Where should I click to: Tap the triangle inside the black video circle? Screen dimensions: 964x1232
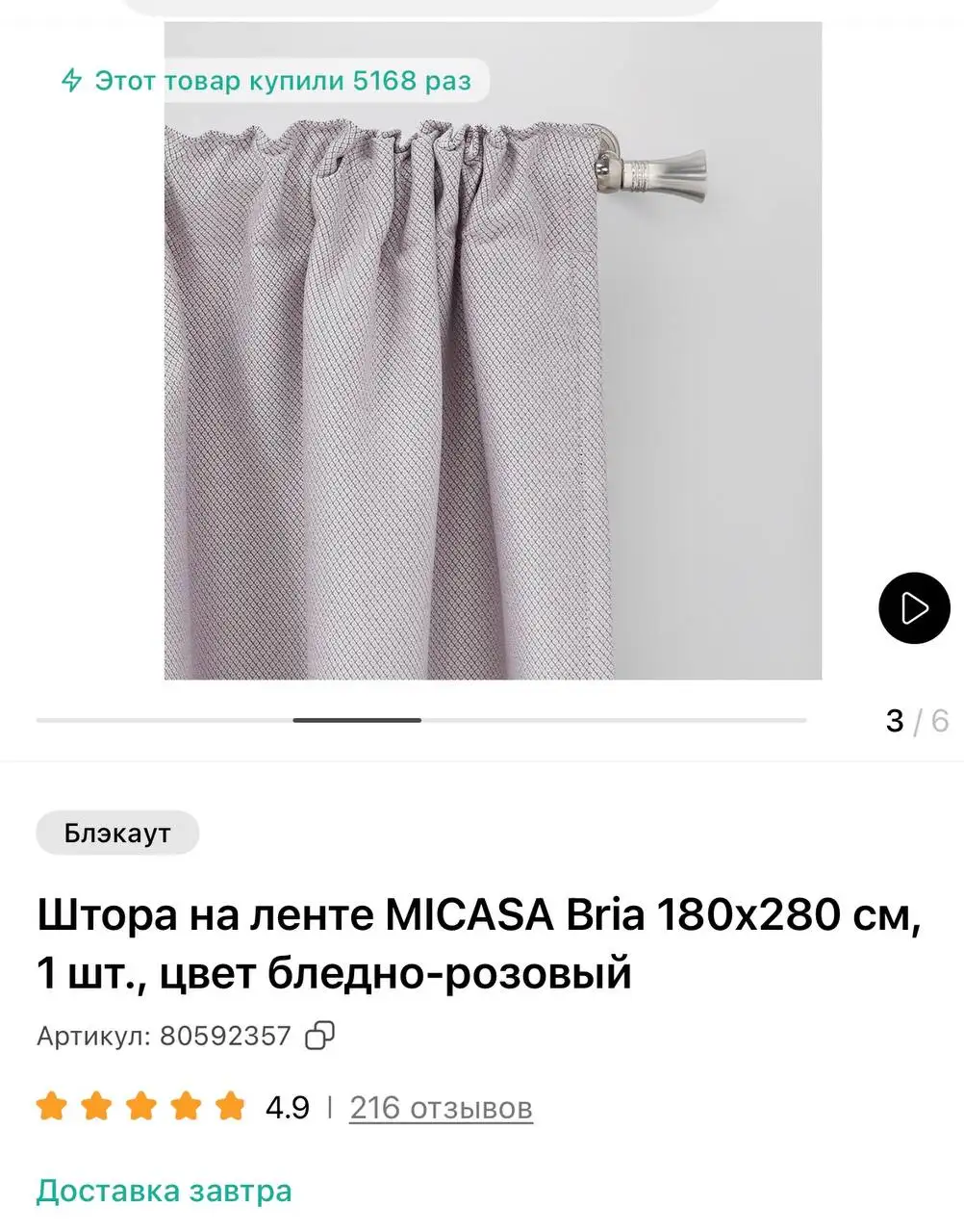tap(917, 607)
